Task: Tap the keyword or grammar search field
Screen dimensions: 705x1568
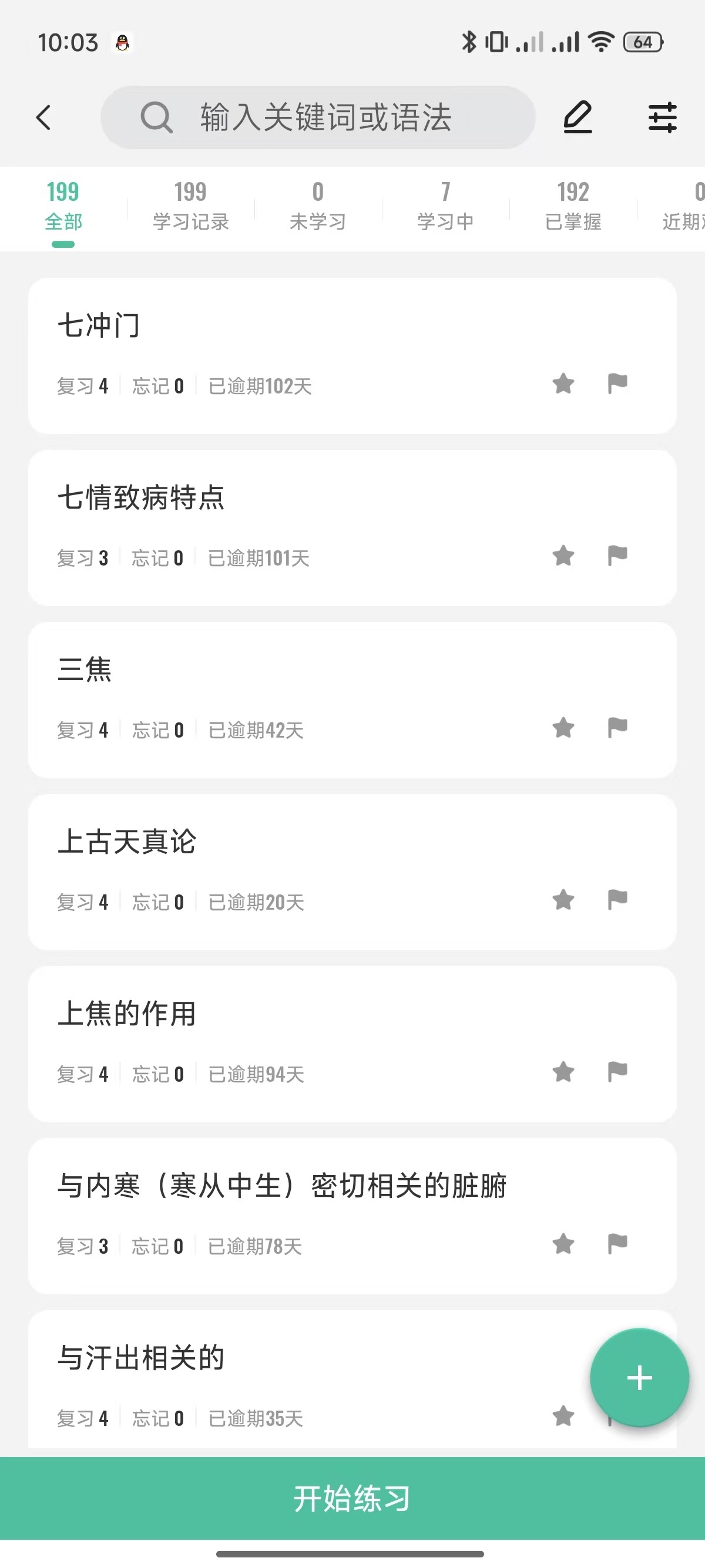Action: click(318, 117)
